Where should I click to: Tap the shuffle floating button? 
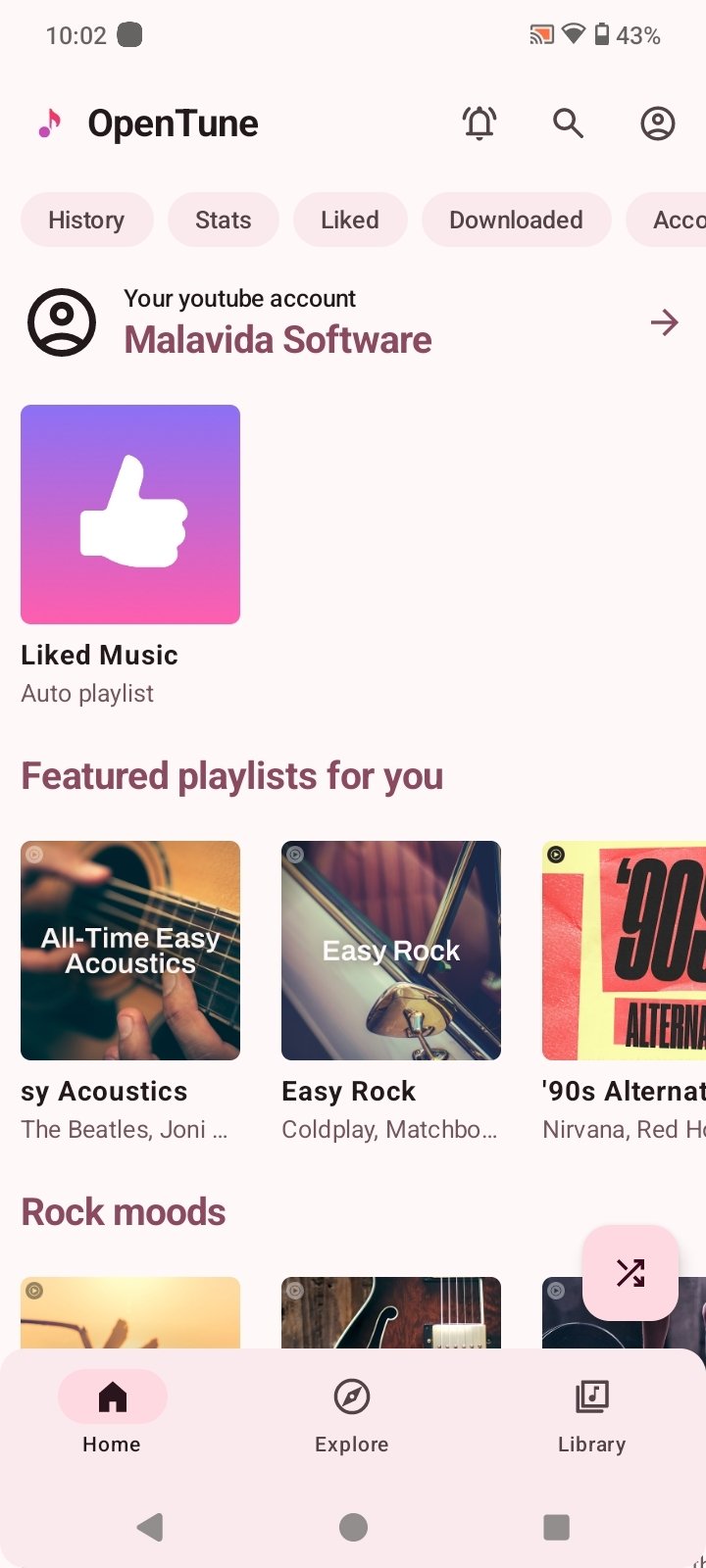coord(630,1272)
